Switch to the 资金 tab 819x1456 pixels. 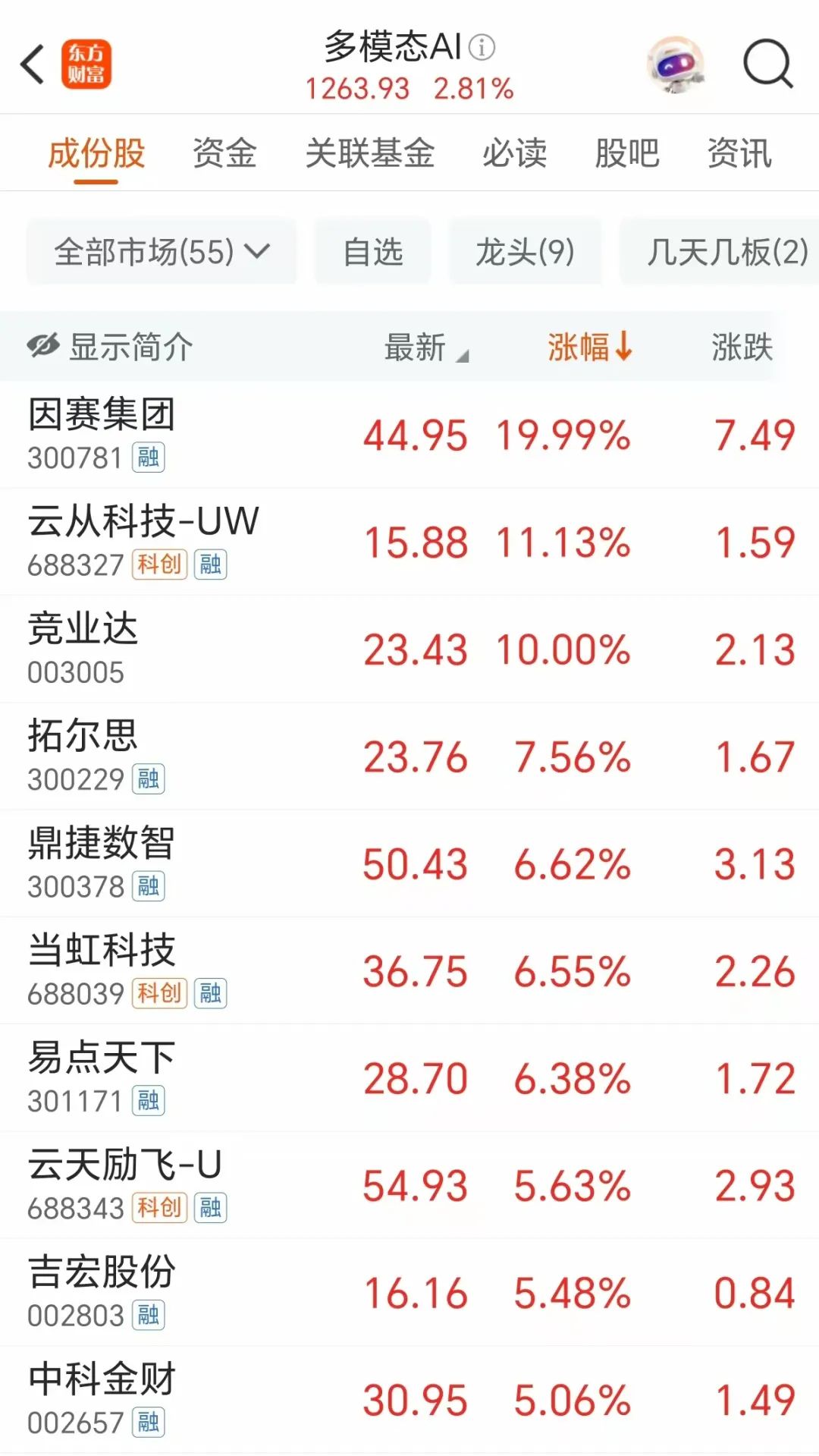[x=224, y=153]
